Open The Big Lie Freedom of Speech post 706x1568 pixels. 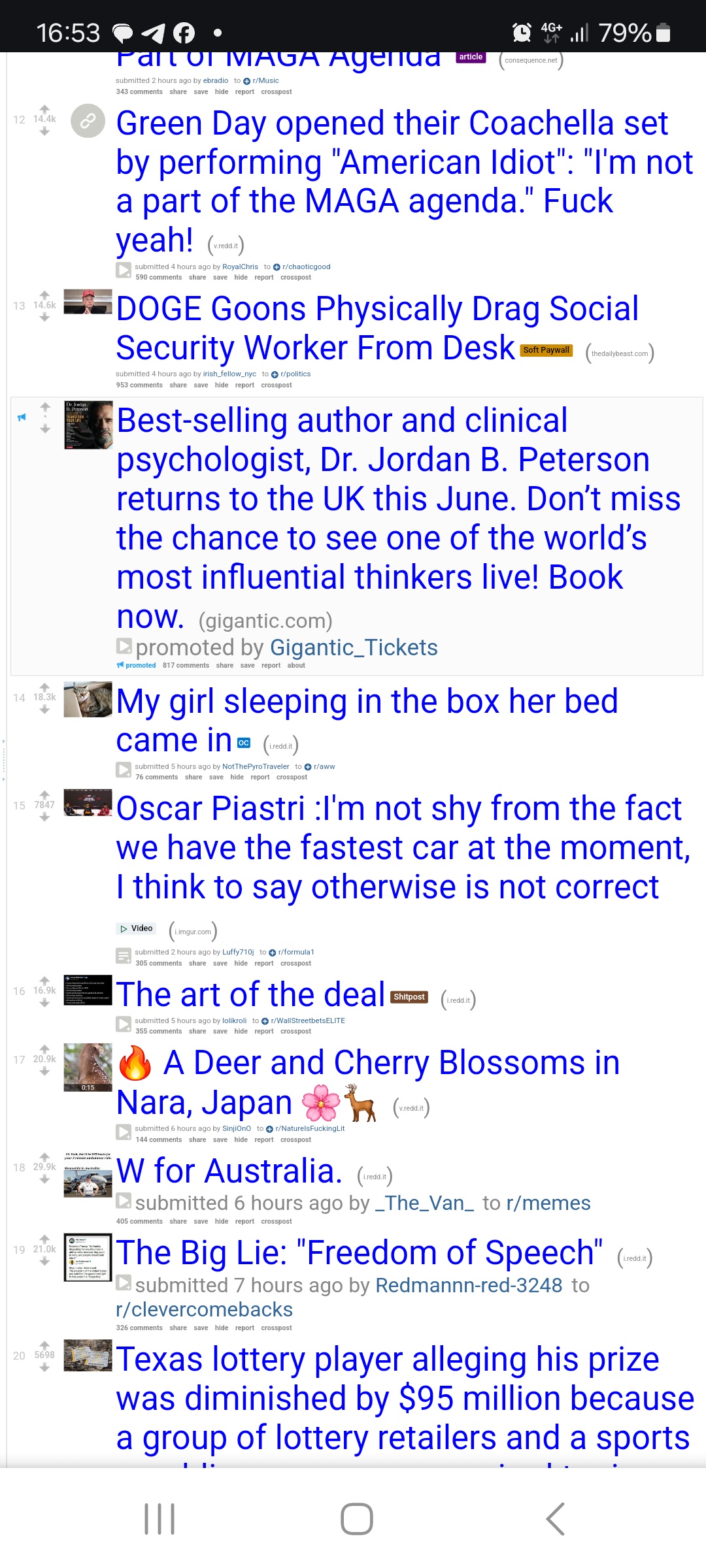360,1253
